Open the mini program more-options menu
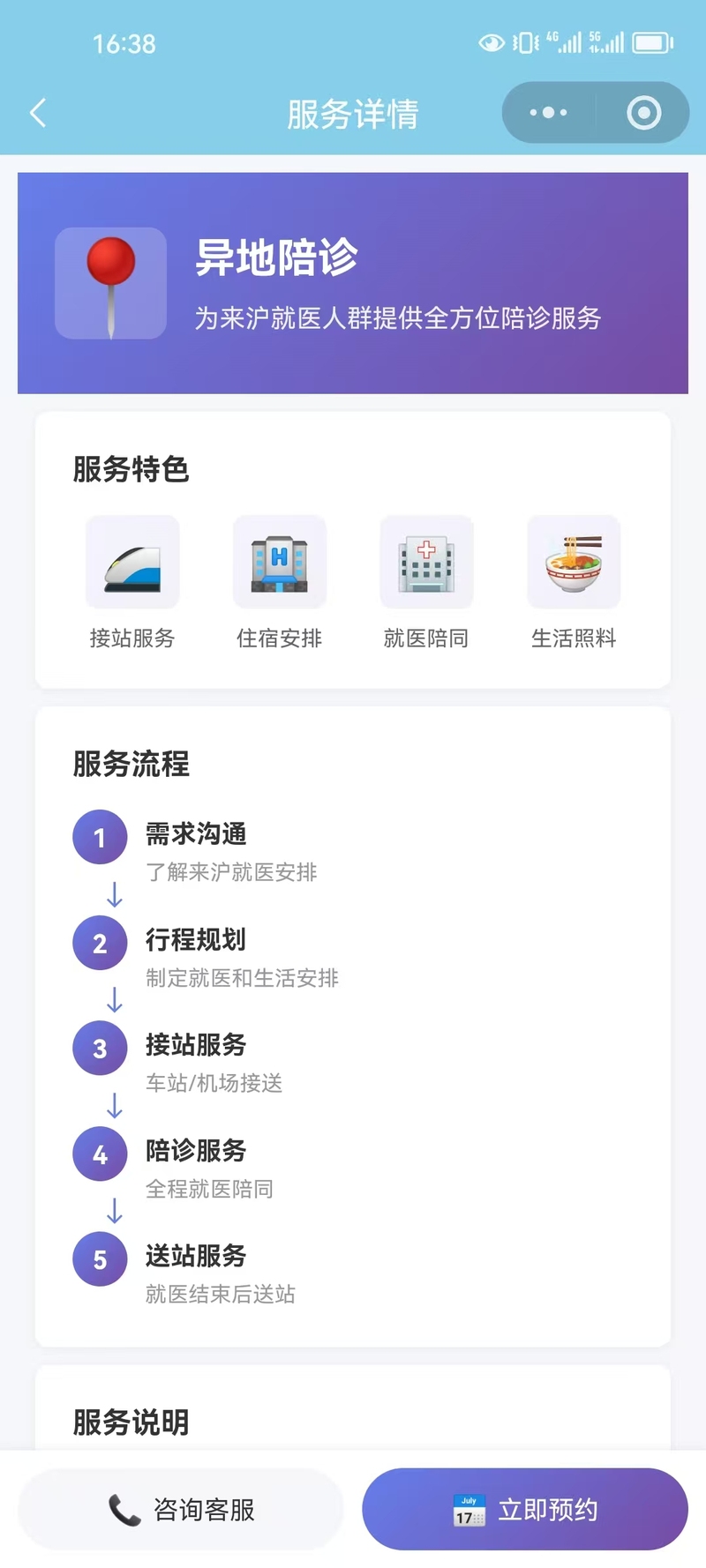The height and width of the screenshot is (1568, 706). point(548,113)
